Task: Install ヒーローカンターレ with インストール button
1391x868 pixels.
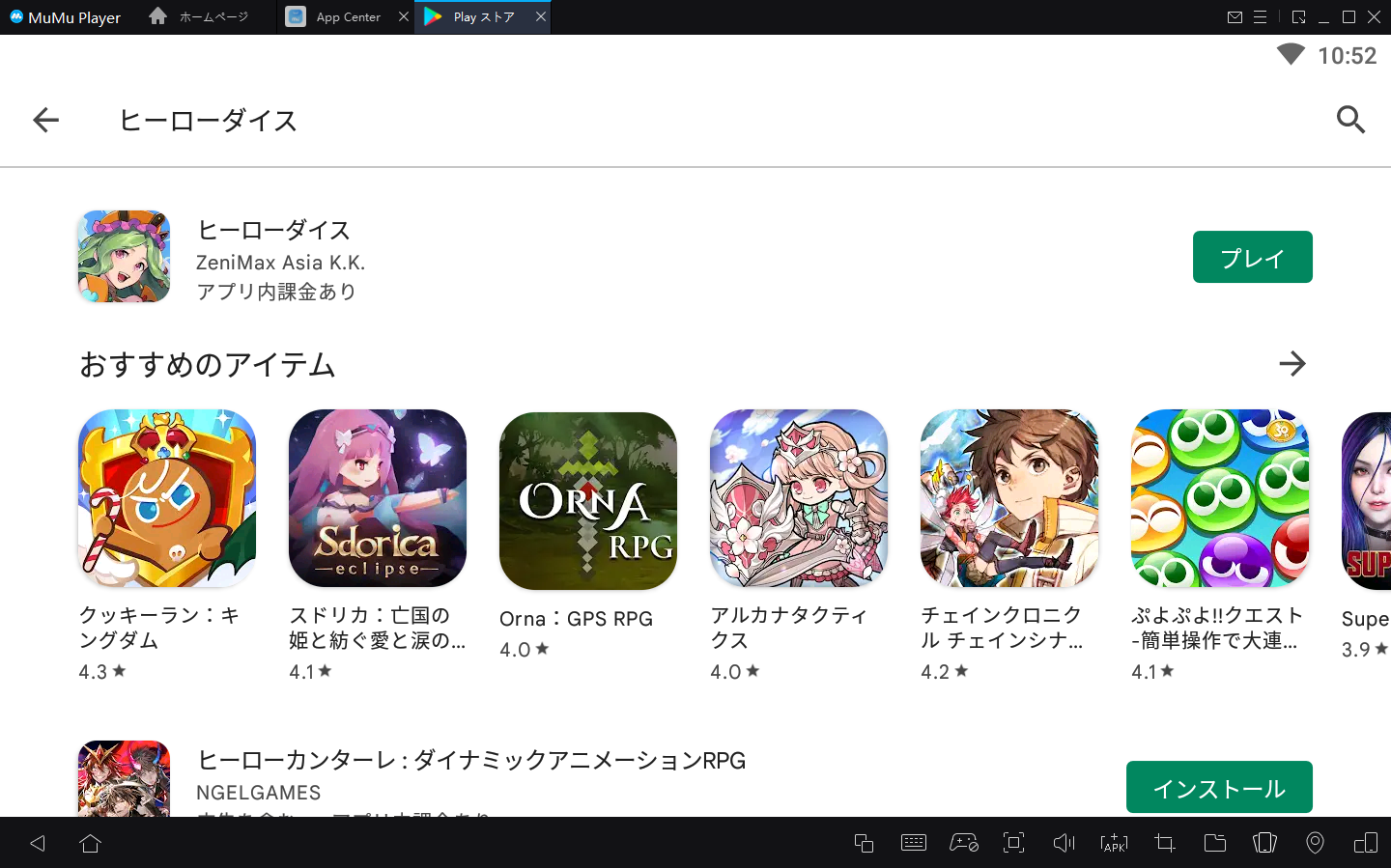Action: click(1219, 788)
